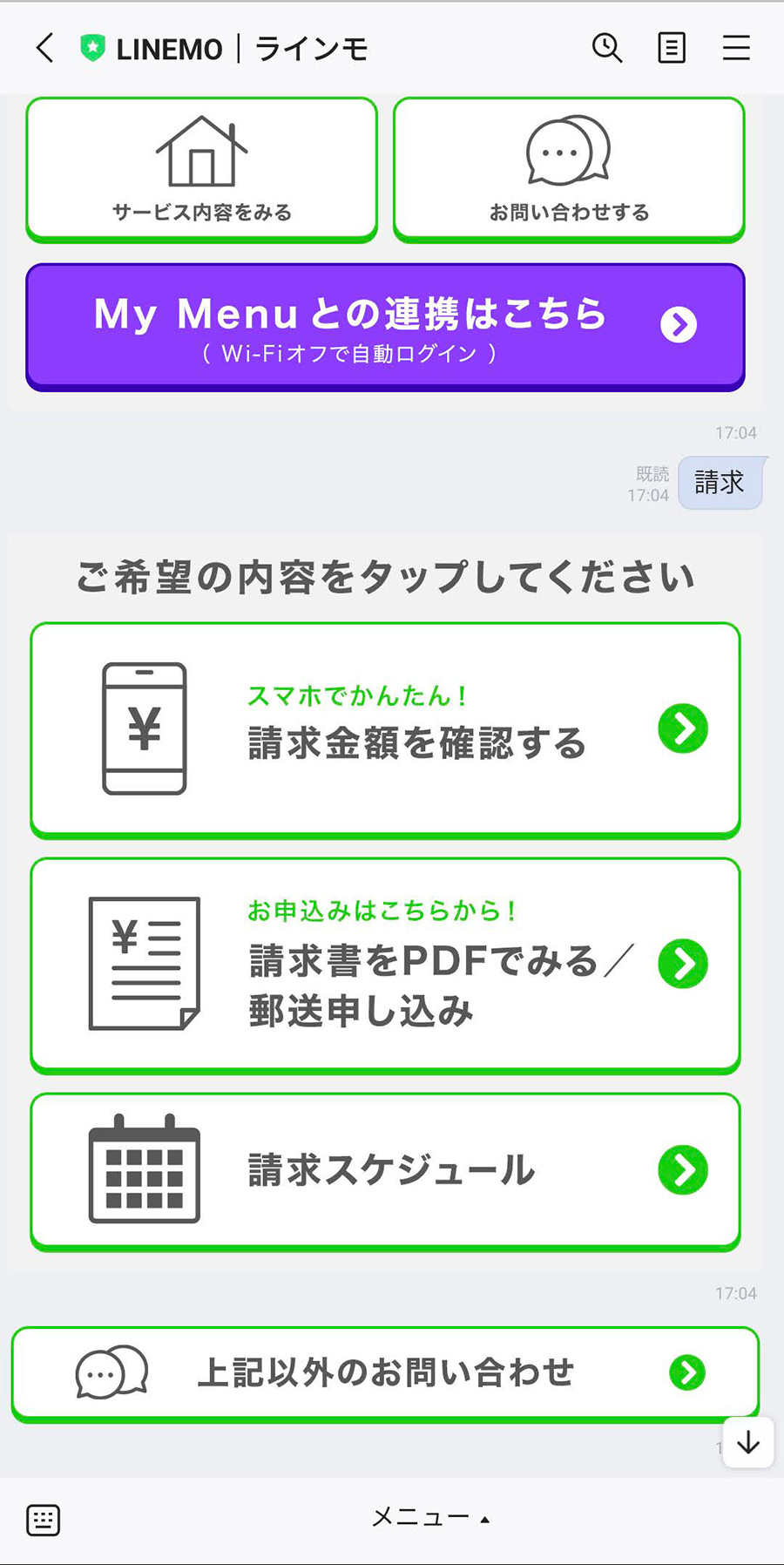Go back from the LINEMO chat
784x1565 pixels.
[x=45, y=48]
